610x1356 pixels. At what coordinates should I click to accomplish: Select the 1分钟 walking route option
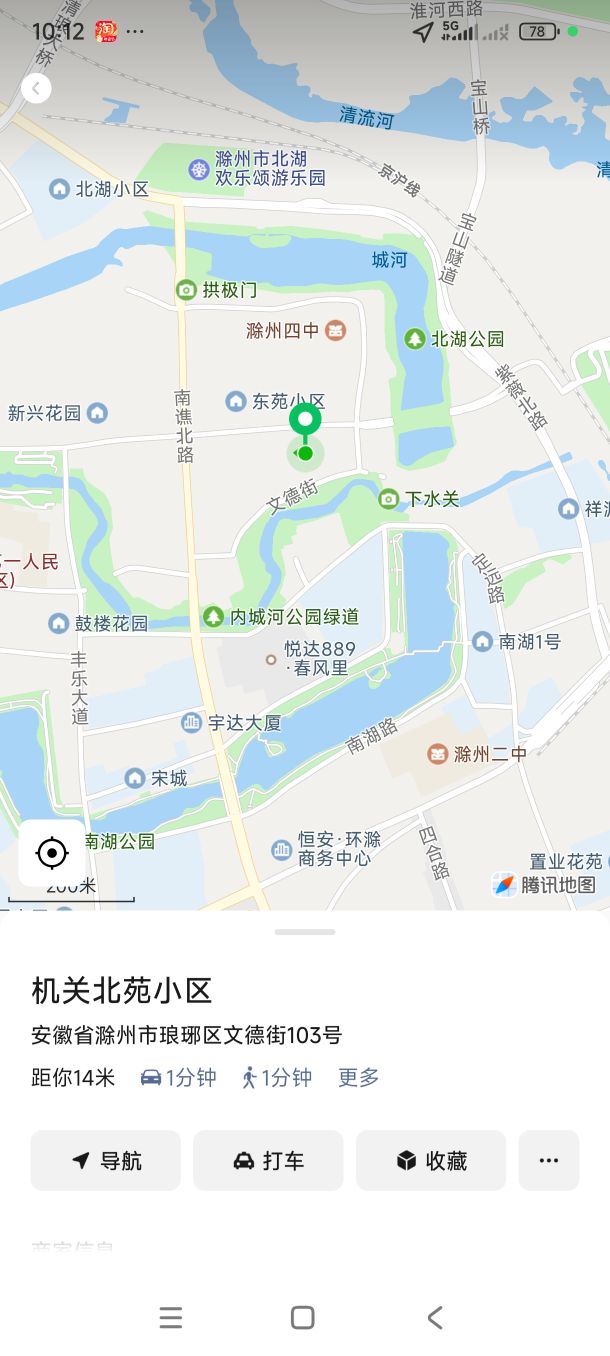[x=277, y=1077]
